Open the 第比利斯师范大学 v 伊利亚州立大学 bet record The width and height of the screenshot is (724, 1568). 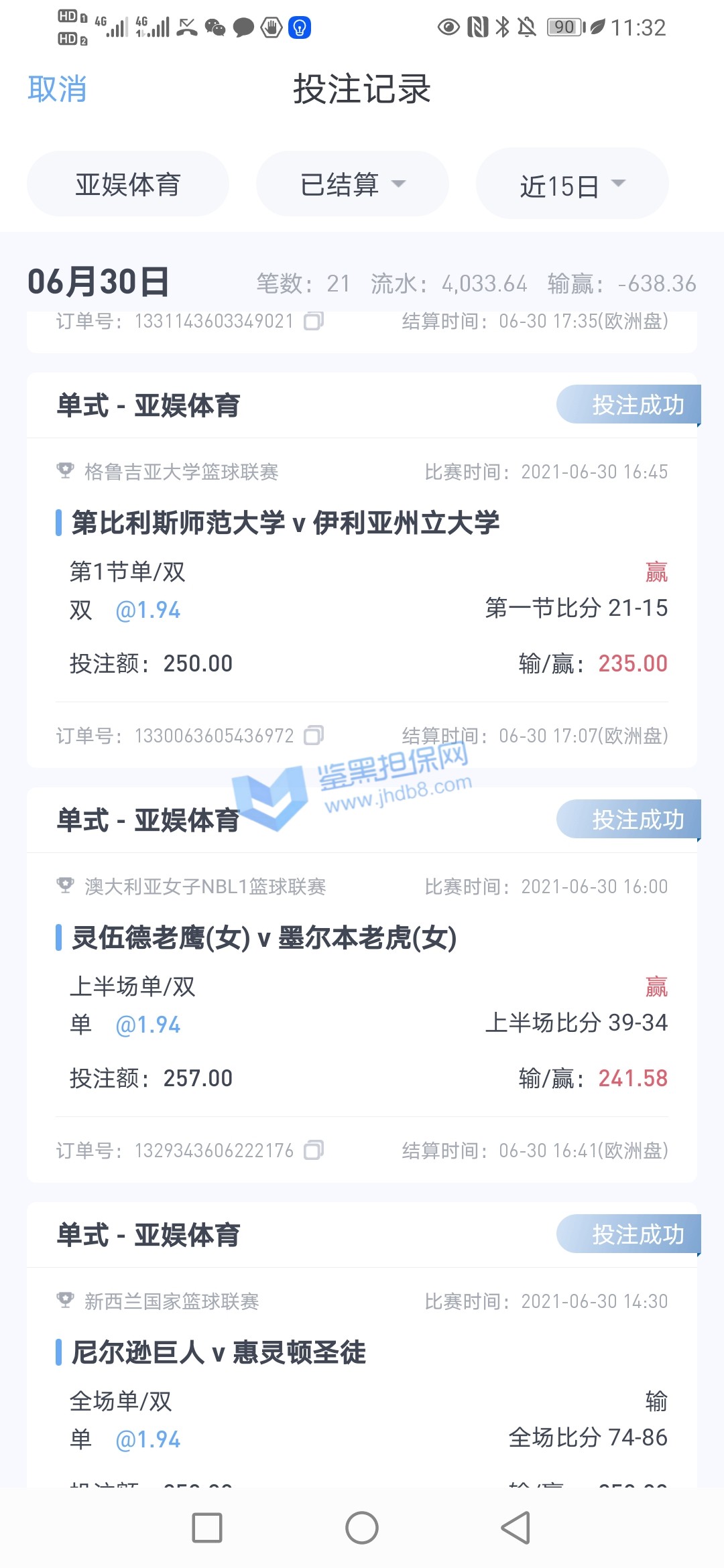[286, 523]
